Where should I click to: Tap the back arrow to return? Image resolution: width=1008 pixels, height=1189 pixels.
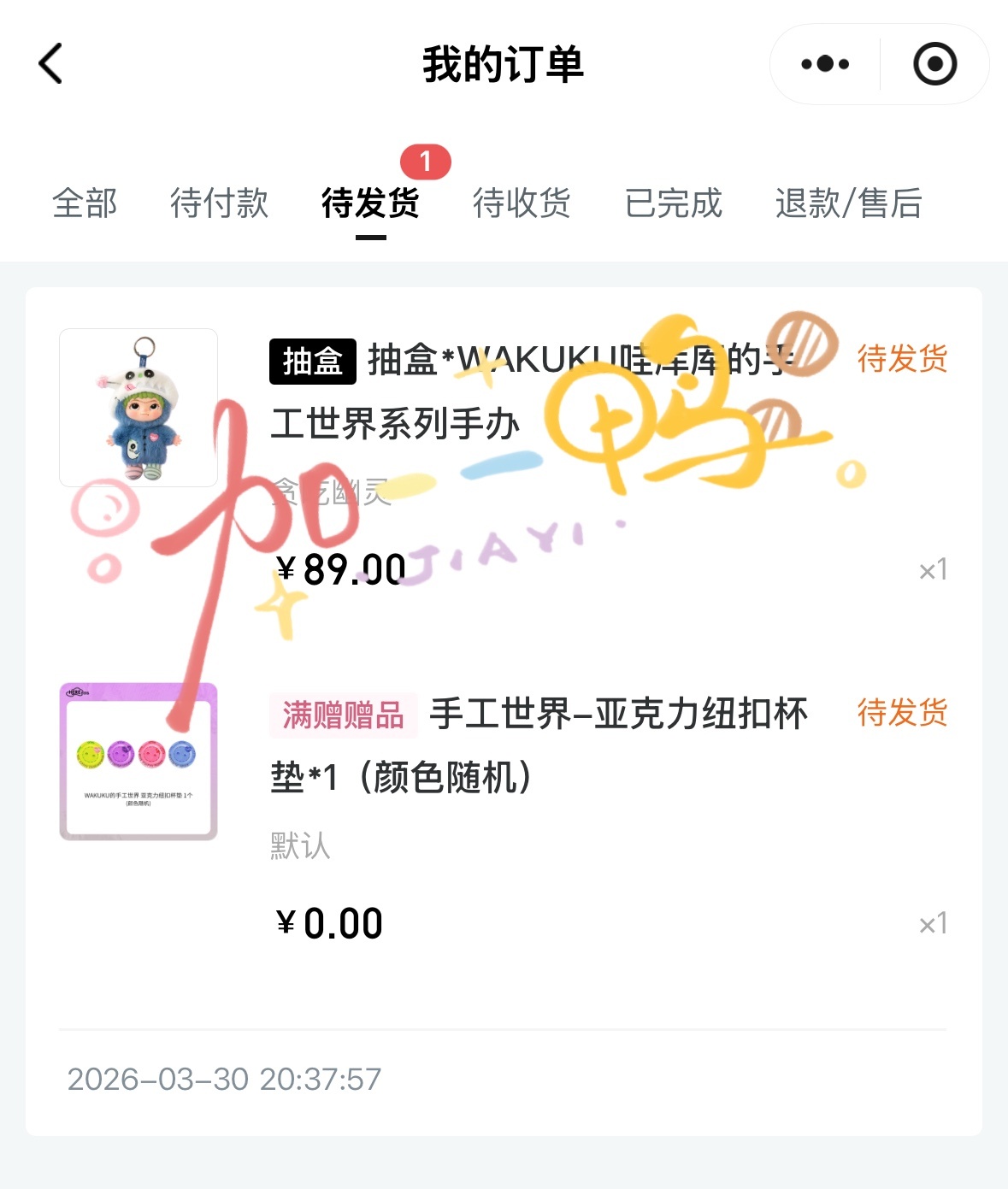tap(50, 62)
